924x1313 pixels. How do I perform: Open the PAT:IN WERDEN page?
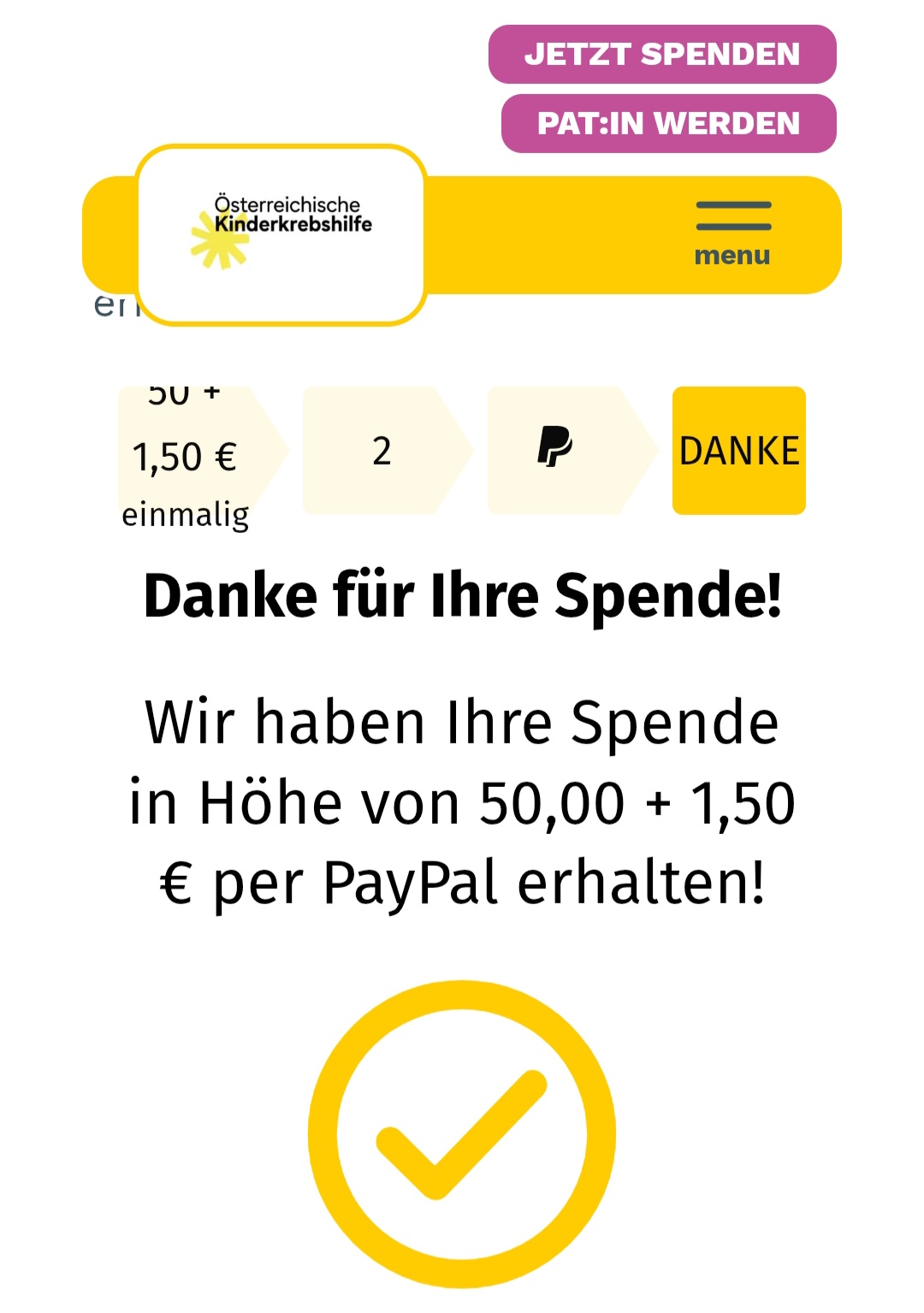[x=668, y=124]
